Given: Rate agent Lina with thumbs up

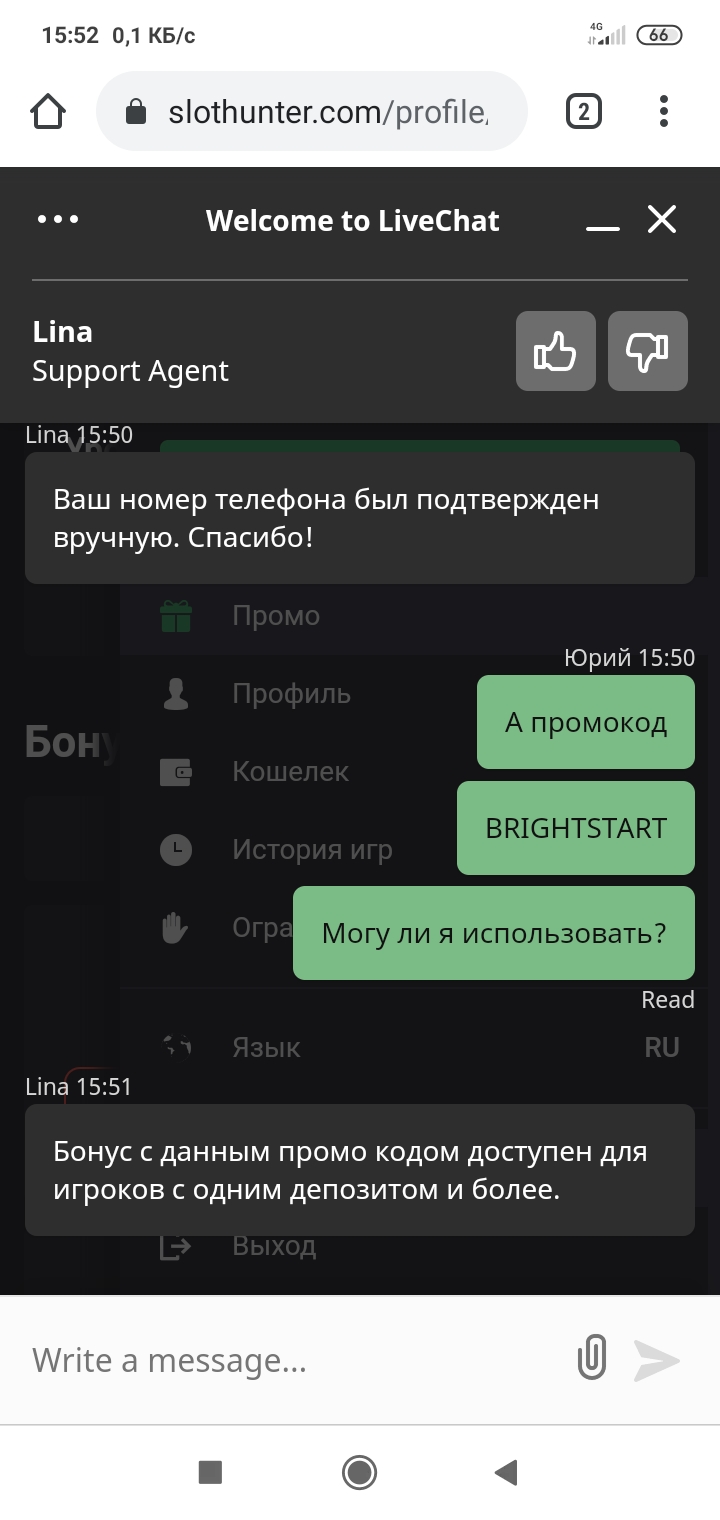Looking at the screenshot, I should pos(556,351).
